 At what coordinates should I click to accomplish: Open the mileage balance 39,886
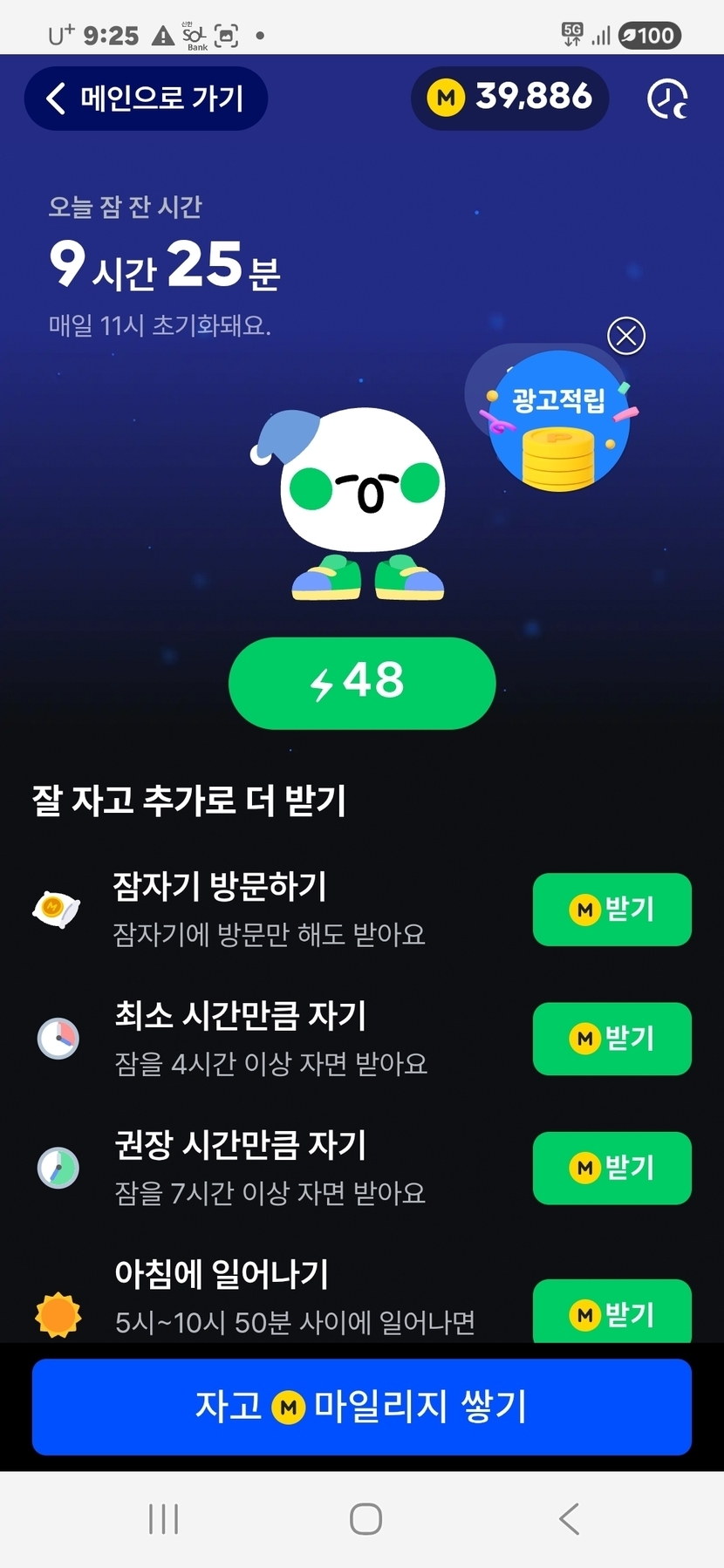(509, 98)
